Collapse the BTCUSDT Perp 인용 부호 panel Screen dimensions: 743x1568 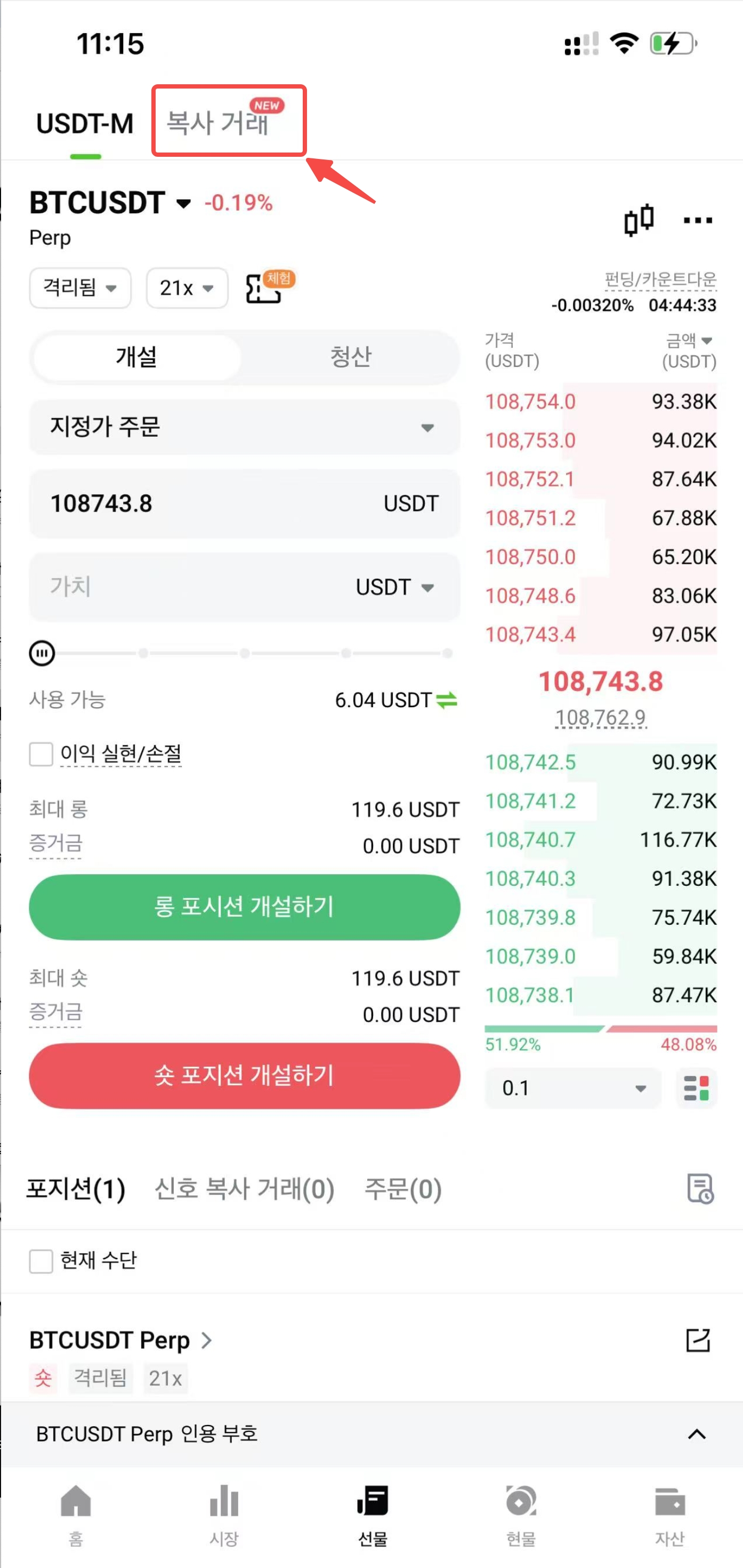pos(697,1434)
